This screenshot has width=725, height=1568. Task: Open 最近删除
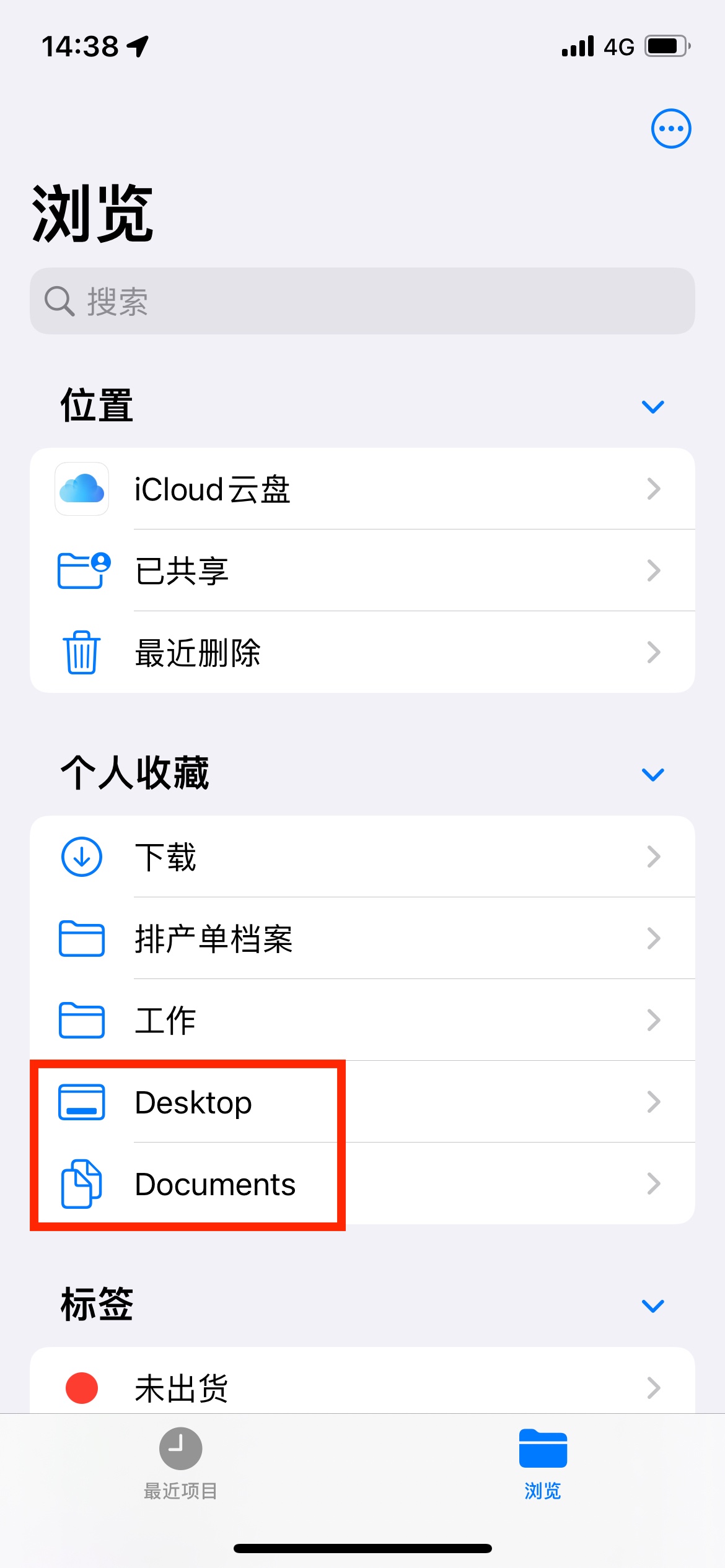(x=362, y=652)
